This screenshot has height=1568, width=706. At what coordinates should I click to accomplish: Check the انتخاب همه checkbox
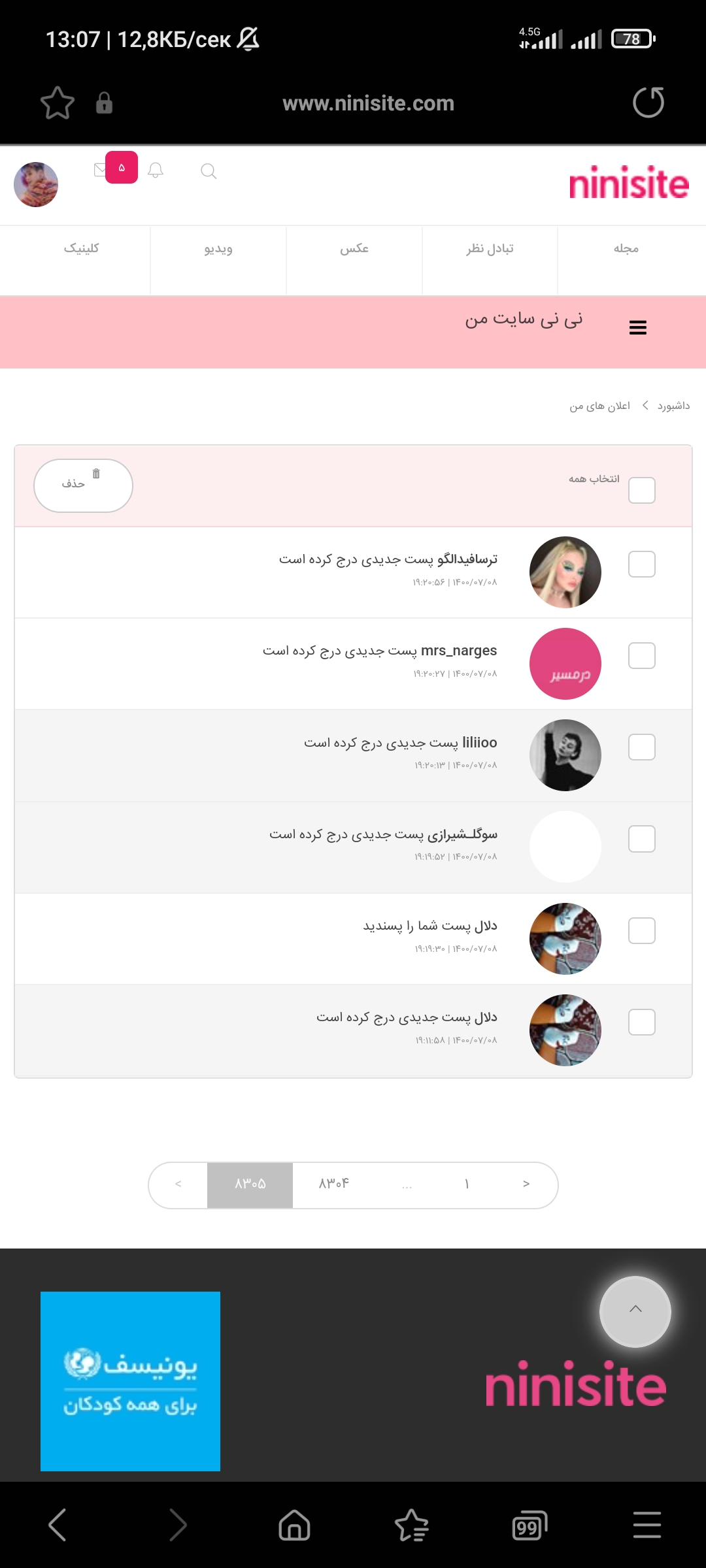tap(641, 490)
